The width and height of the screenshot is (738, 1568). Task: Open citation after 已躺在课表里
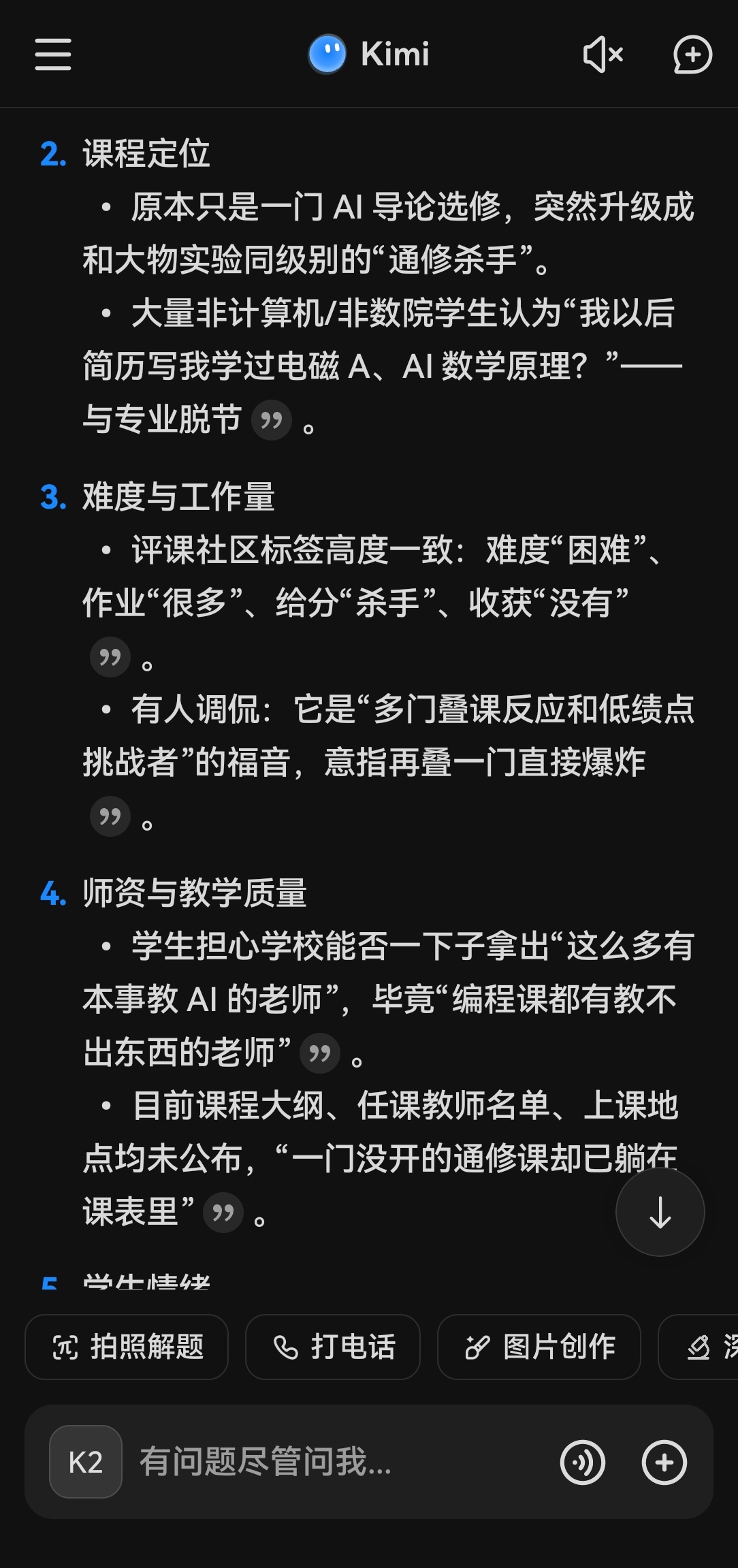(x=223, y=1213)
